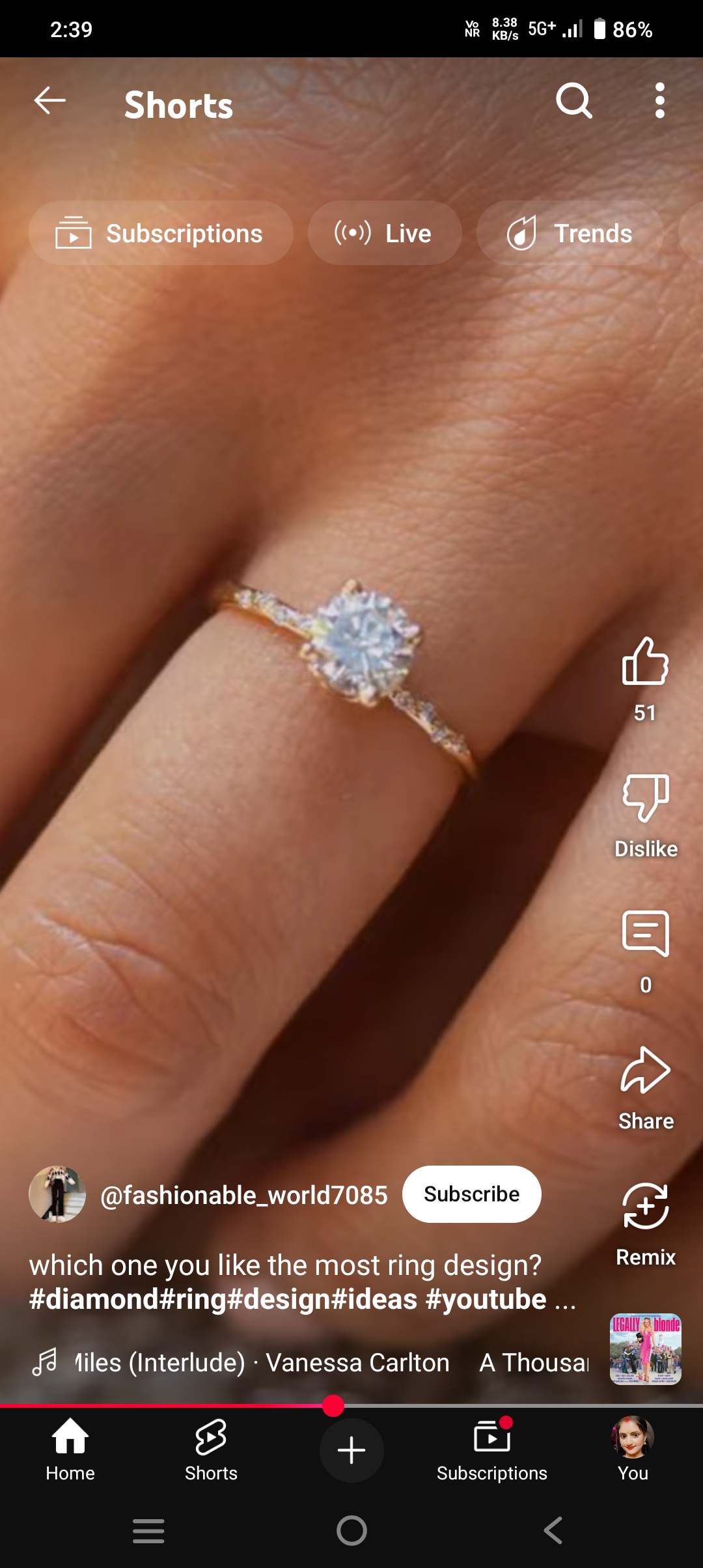Screen dimensions: 703x1568
Task: Share this short
Action: tap(645, 1071)
